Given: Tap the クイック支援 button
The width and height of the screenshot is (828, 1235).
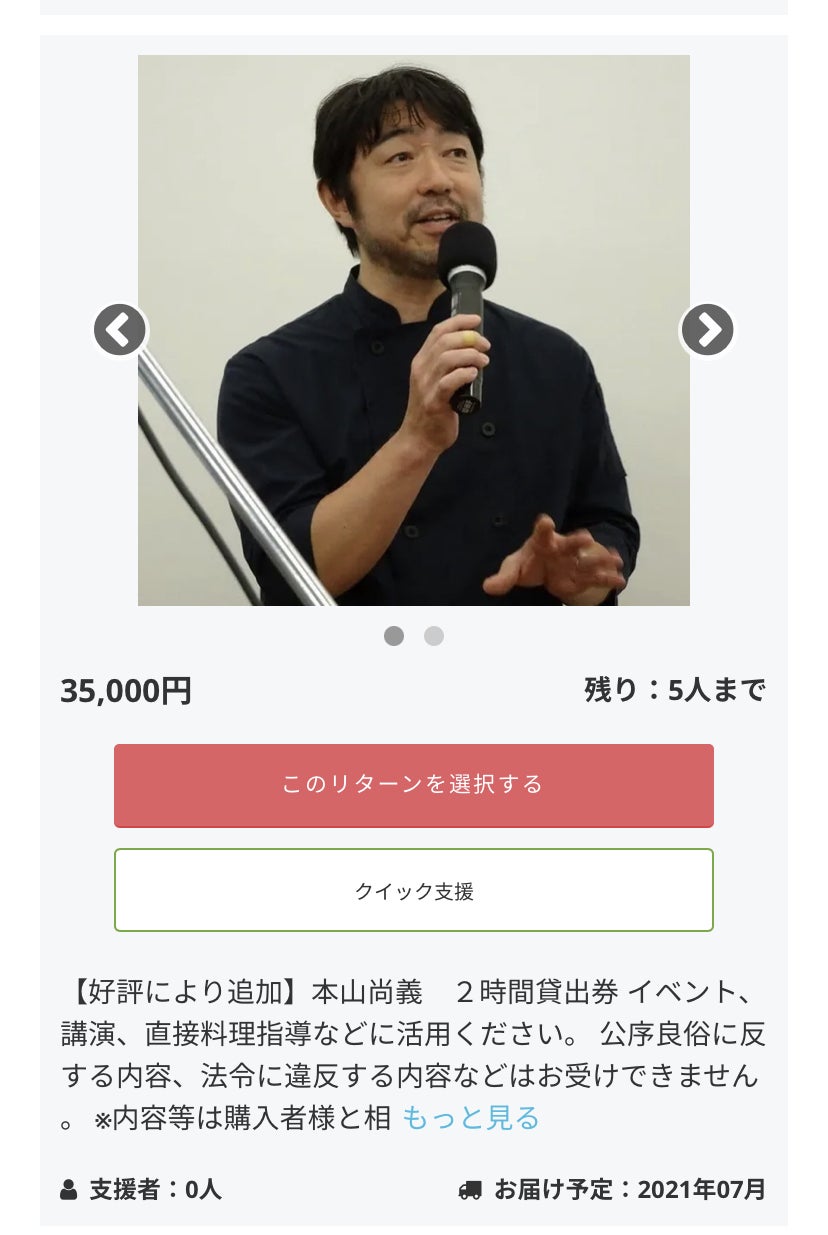Looking at the screenshot, I should 413,890.
